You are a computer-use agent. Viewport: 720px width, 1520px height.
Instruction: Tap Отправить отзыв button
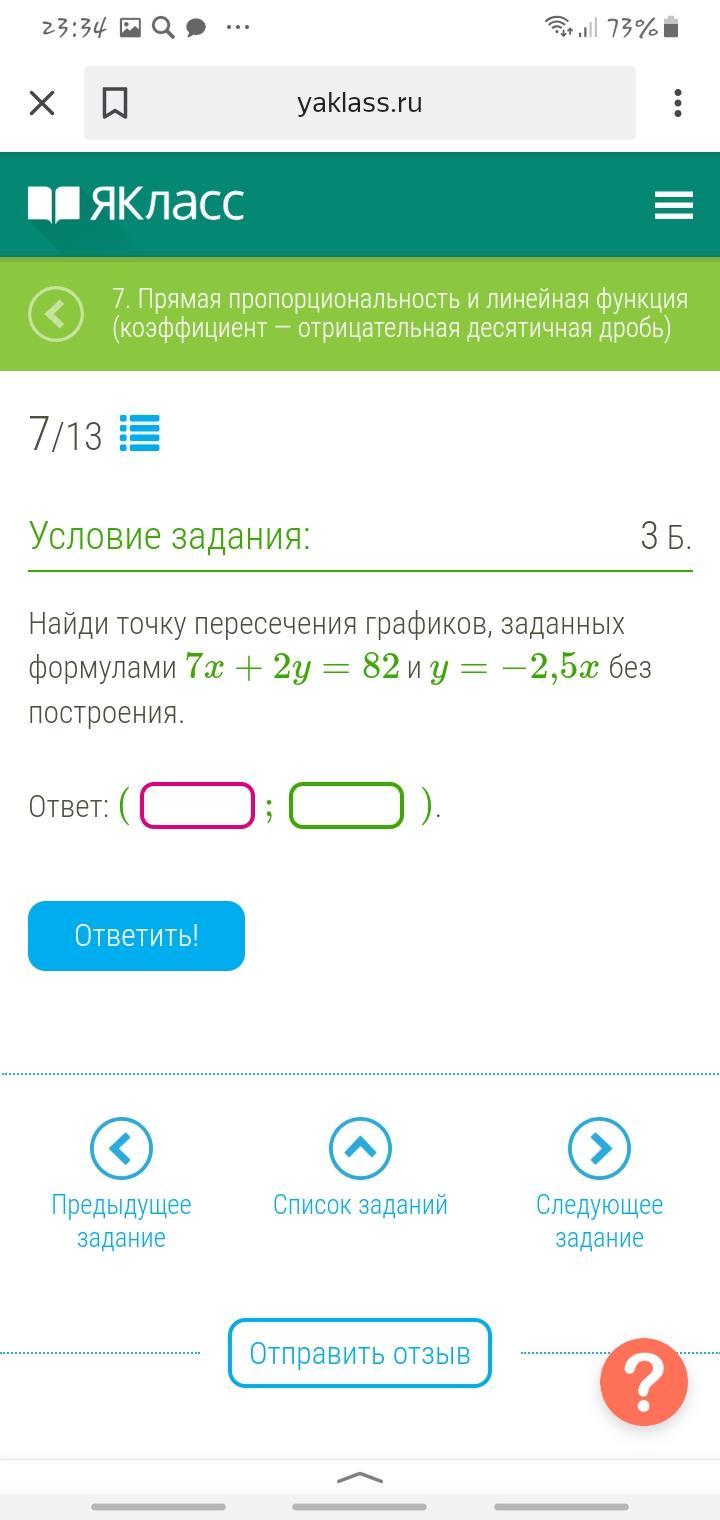pos(360,1353)
